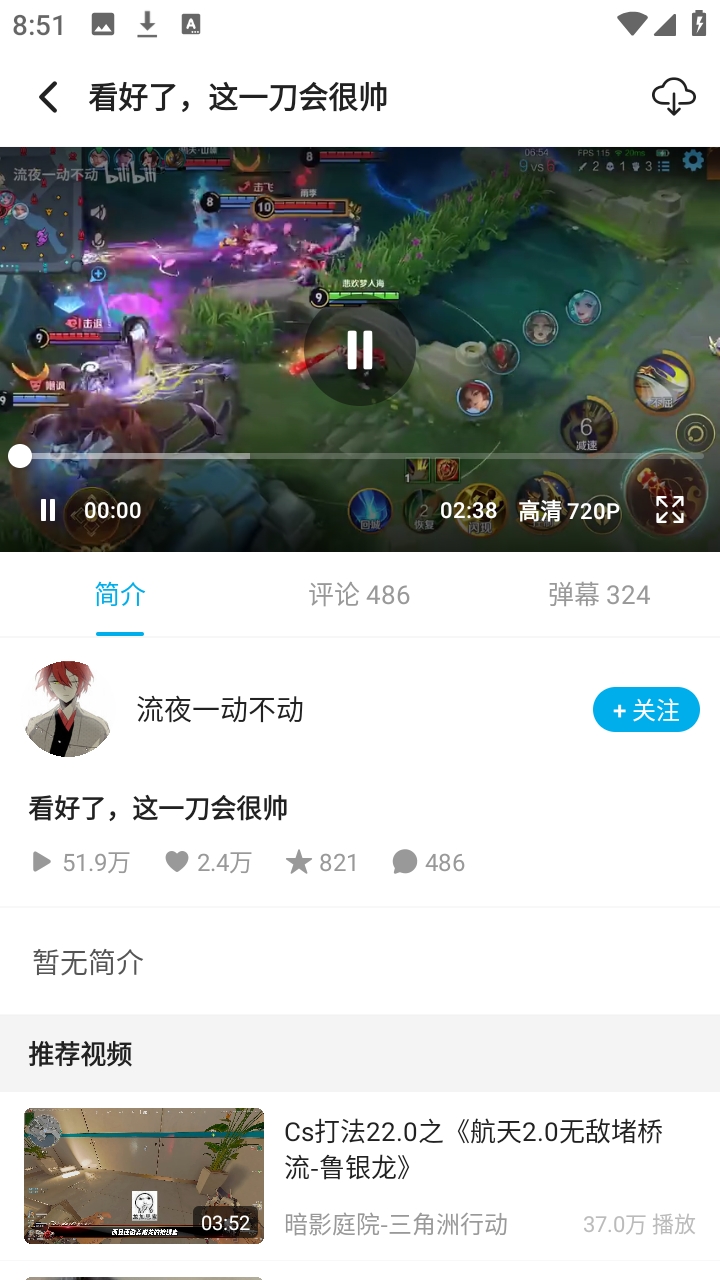The width and height of the screenshot is (720, 1280).
Task: Follow 流夜一动不动 with the 关注 button
Action: coord(646,710)
